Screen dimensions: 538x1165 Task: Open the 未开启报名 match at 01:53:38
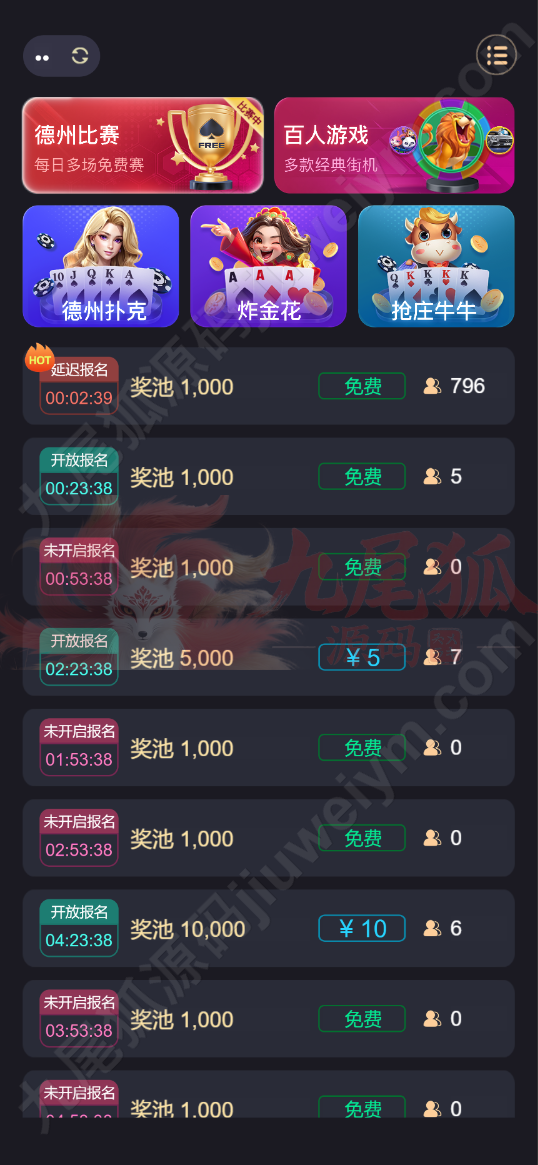[x=269, y=747]
